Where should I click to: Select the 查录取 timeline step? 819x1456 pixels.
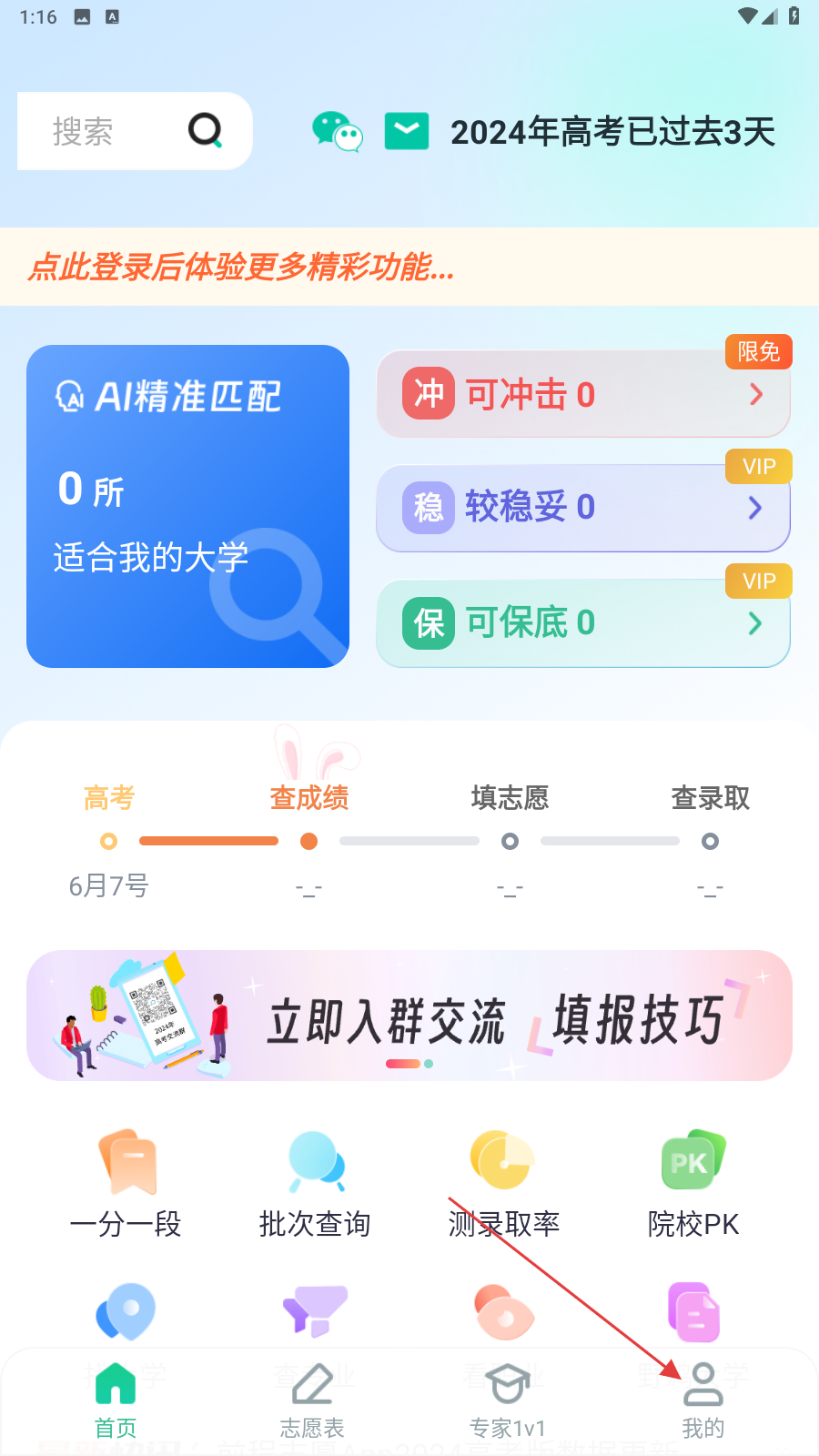(710, 798)
